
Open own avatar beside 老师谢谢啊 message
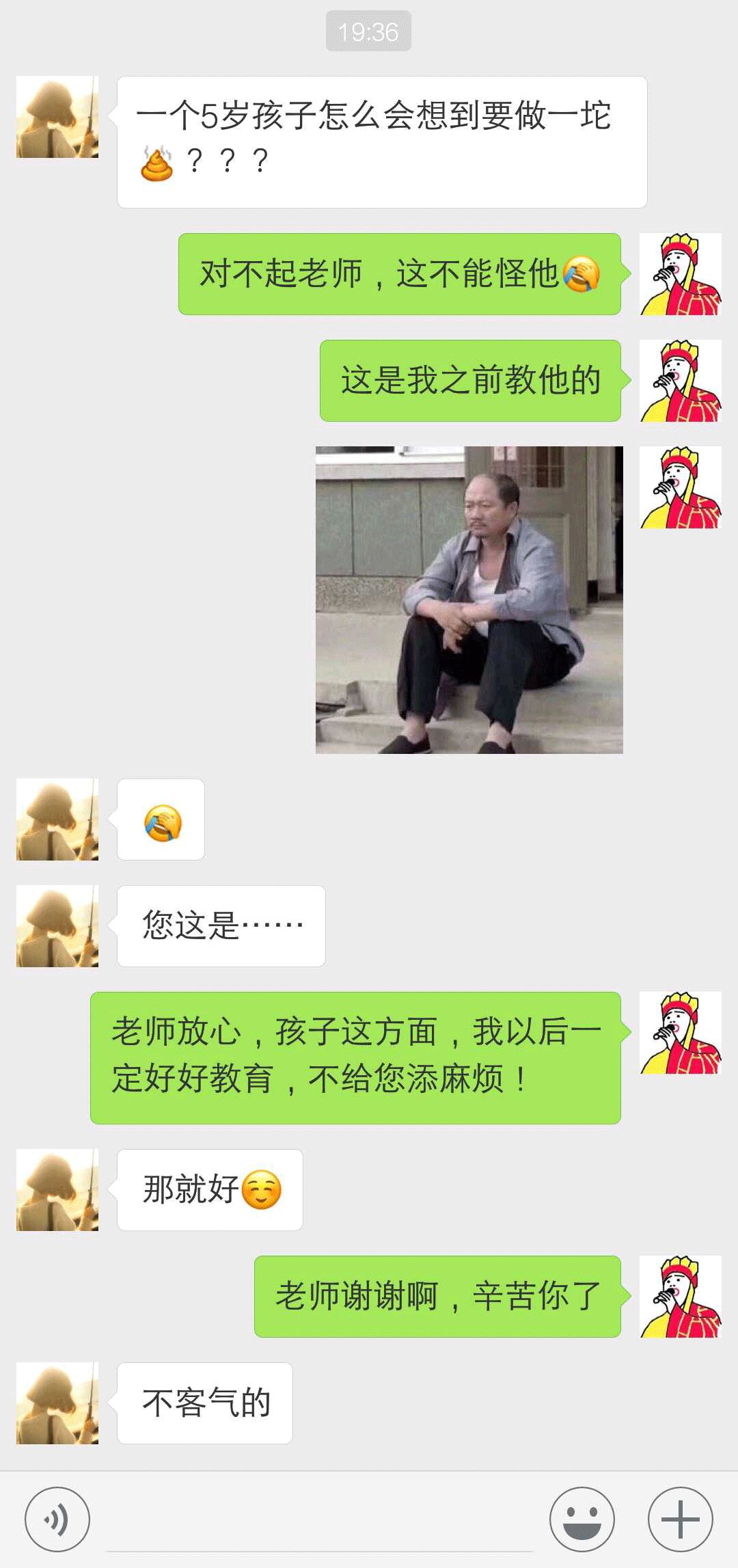pyautogui.click(x=681, y=1297)
